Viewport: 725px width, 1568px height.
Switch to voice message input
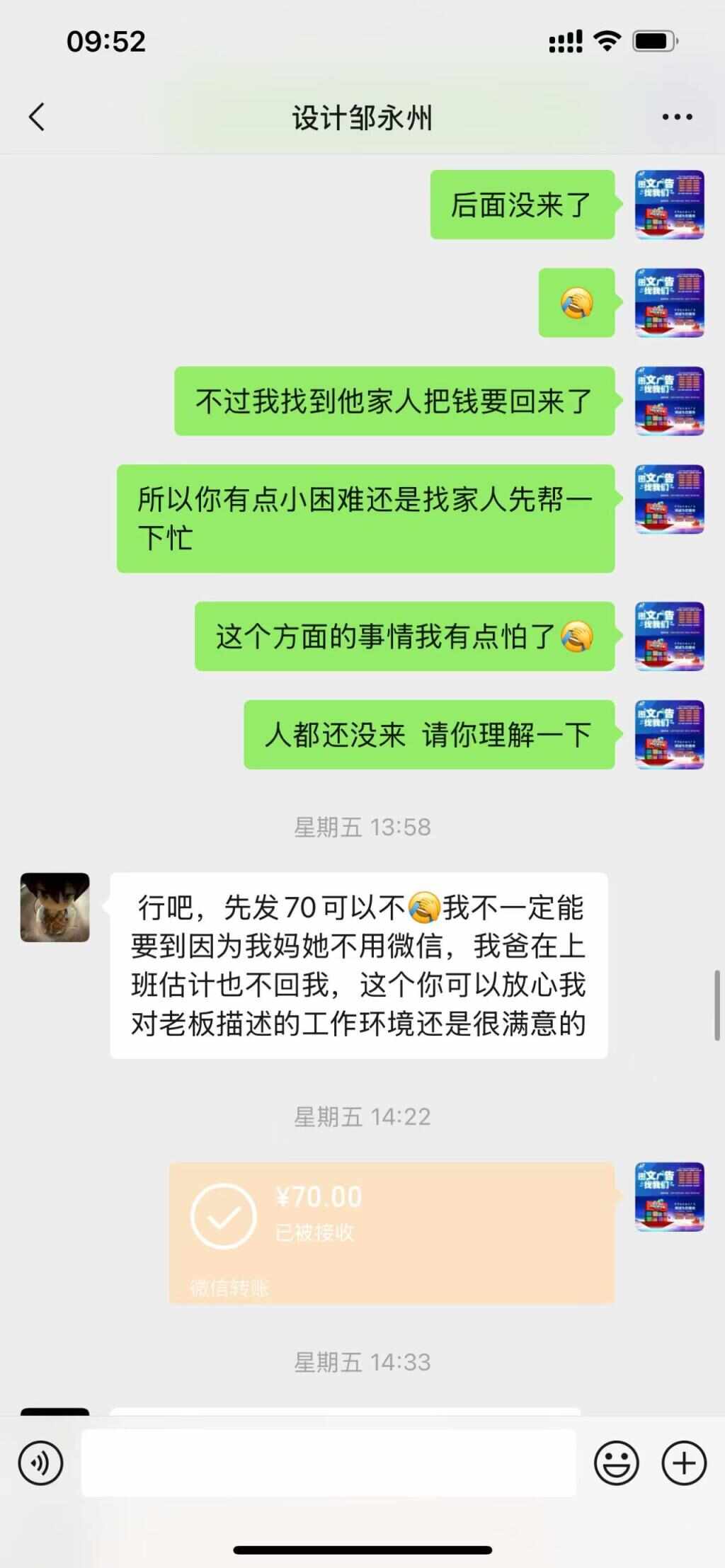40,1462
